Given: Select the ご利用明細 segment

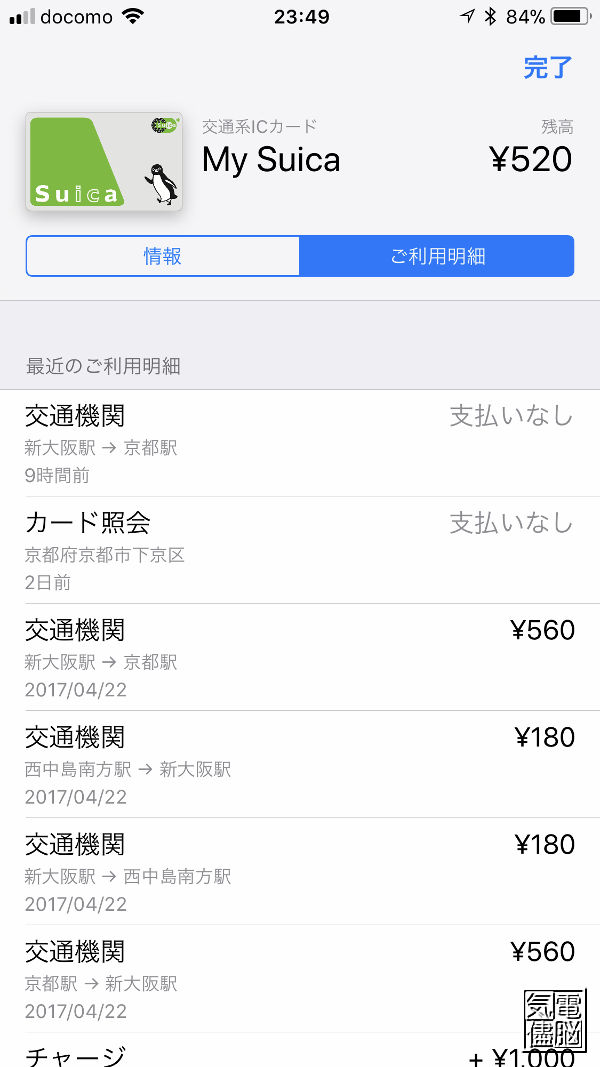Looking at the screenshot, I should 437,256.
